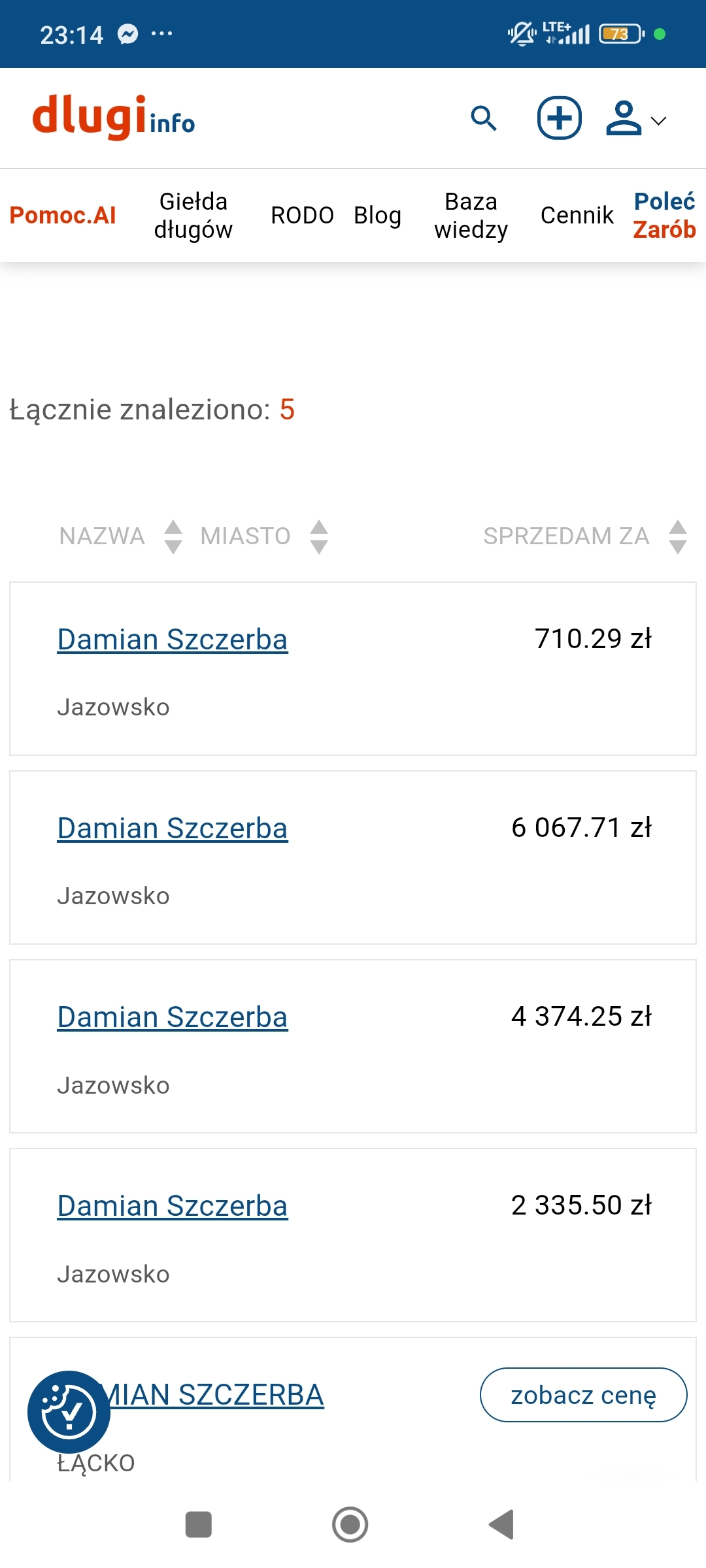Open the RODO page

coord(302,215)
